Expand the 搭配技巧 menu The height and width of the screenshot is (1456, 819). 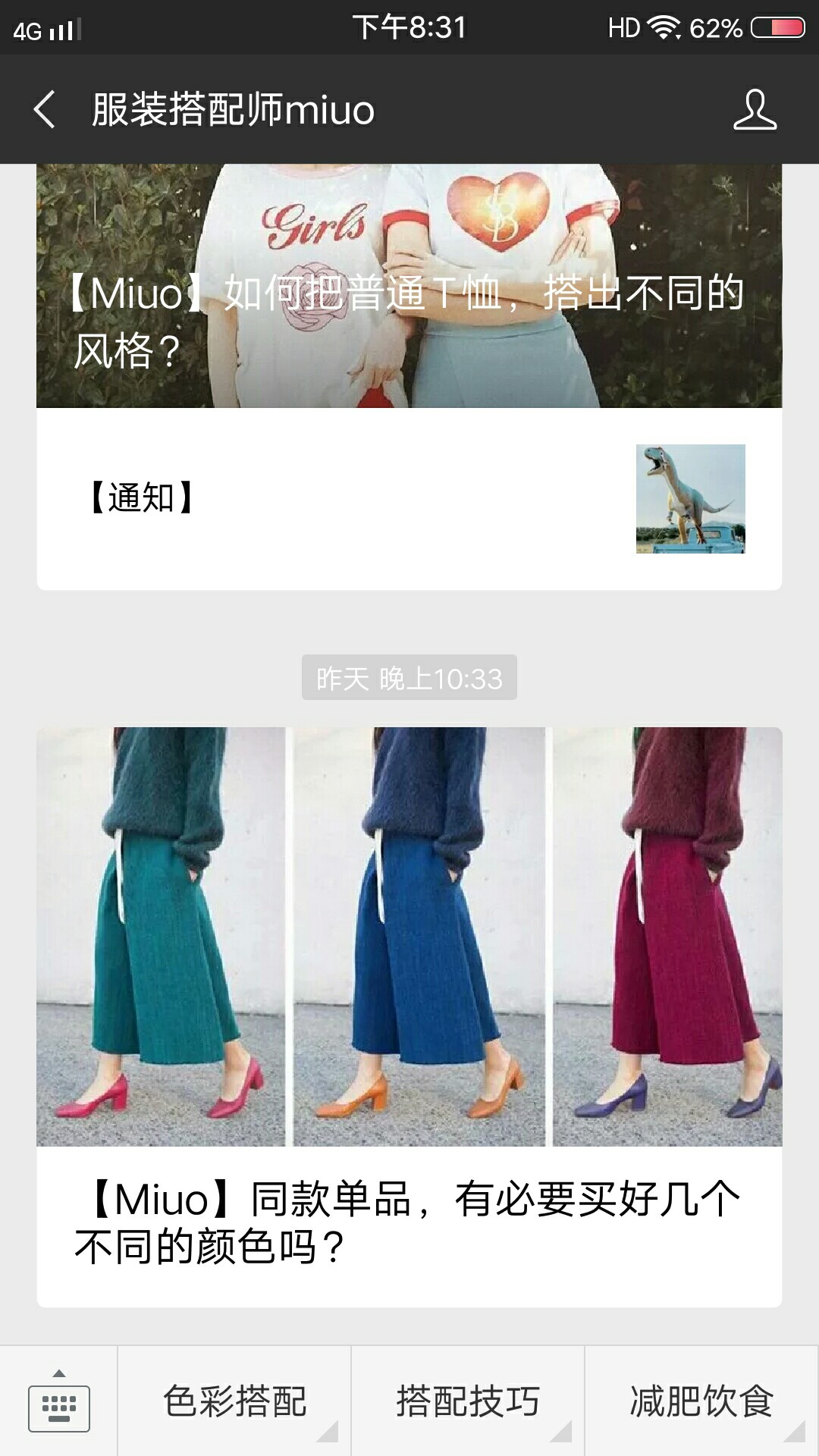[468, 1401]
